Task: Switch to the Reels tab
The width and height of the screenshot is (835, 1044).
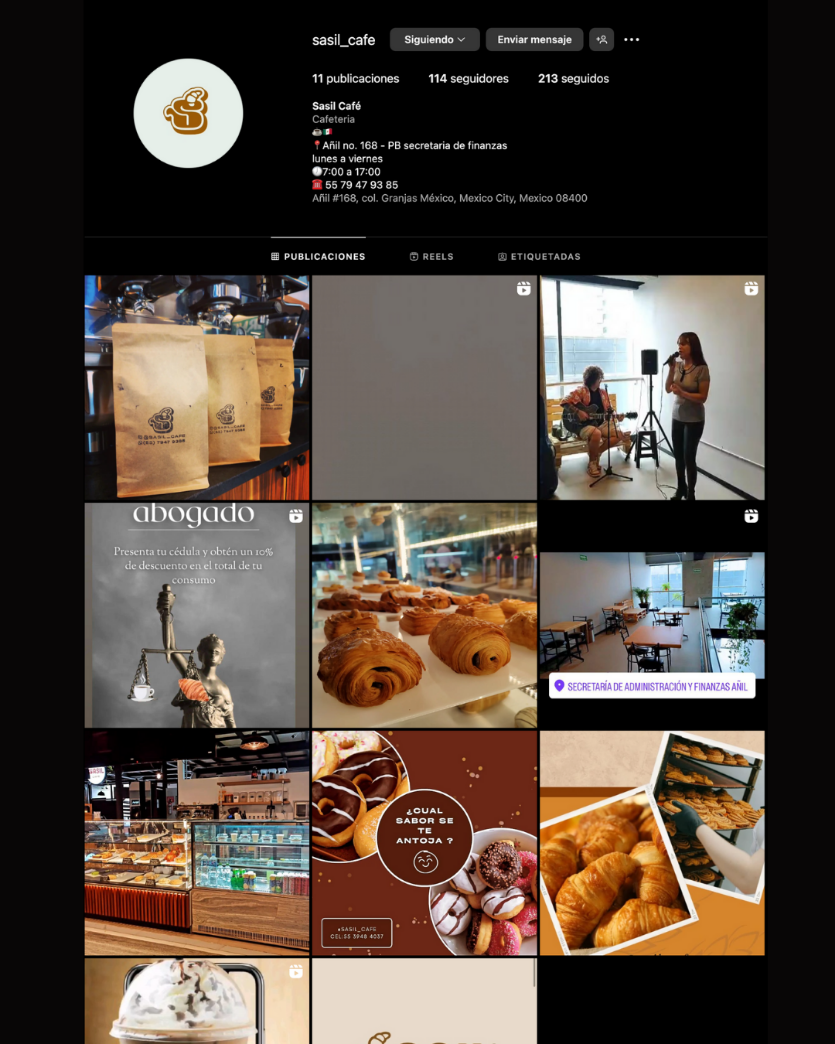Action: [x=431, y=257]
